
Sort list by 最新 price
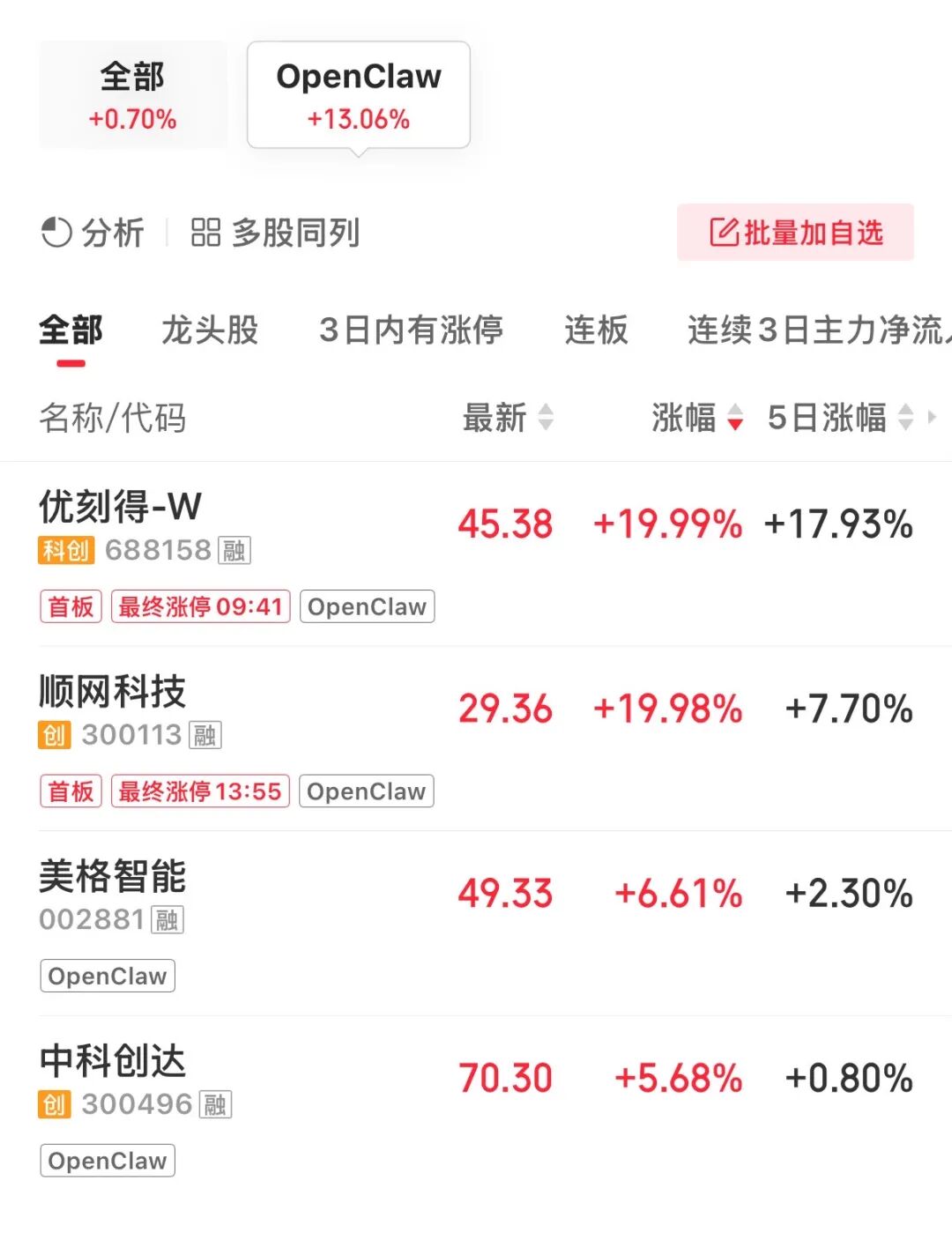508,418
